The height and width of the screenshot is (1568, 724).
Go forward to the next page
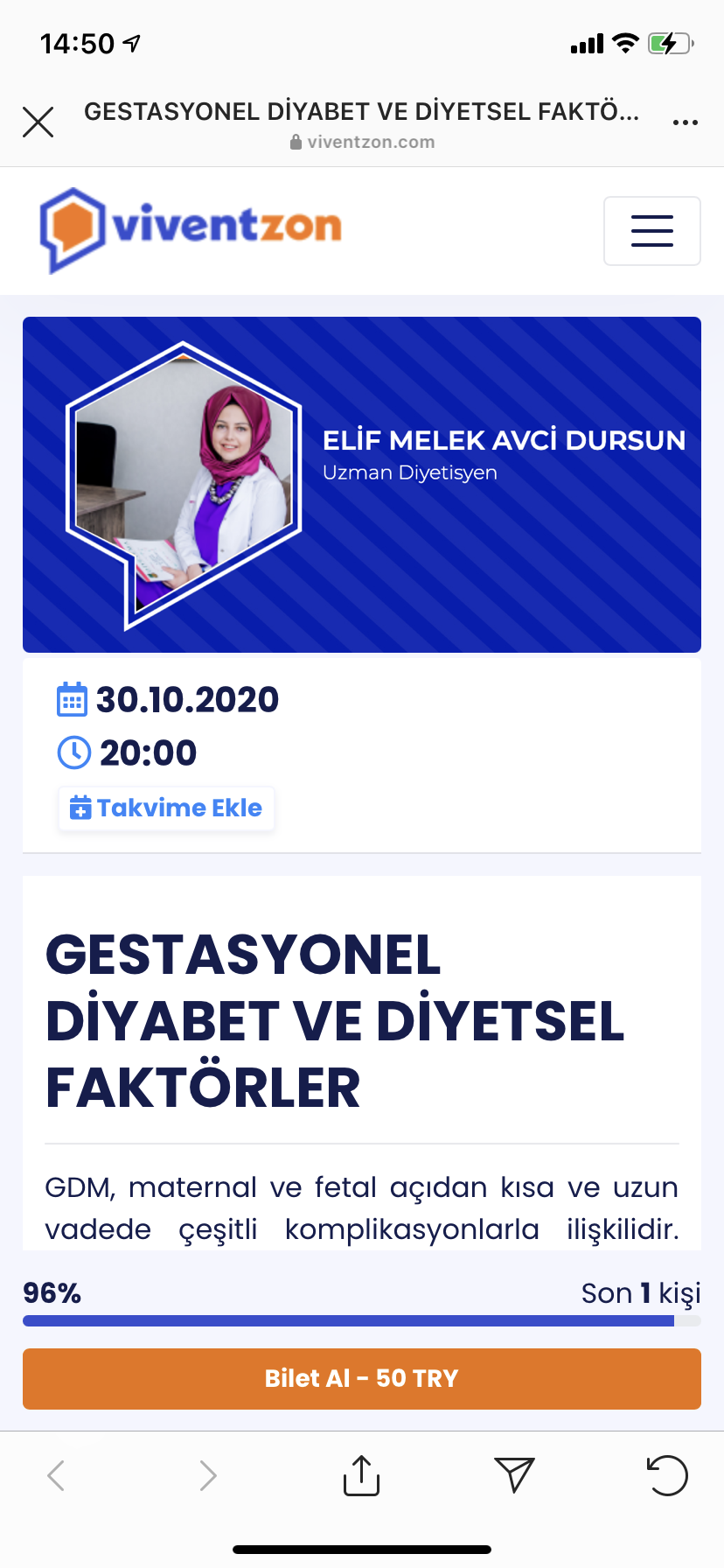point(207,1475)
